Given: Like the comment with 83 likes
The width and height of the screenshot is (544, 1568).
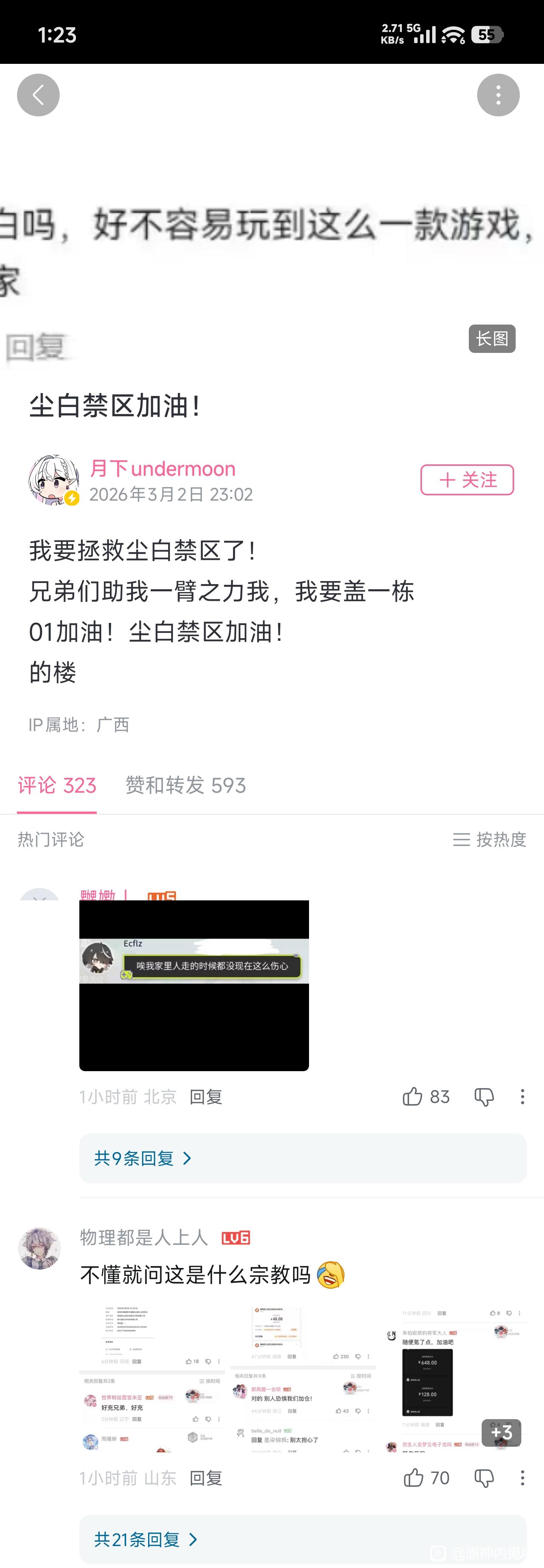Looking at the screenshot, I should pyautogui.click(x=425, y=1097).
